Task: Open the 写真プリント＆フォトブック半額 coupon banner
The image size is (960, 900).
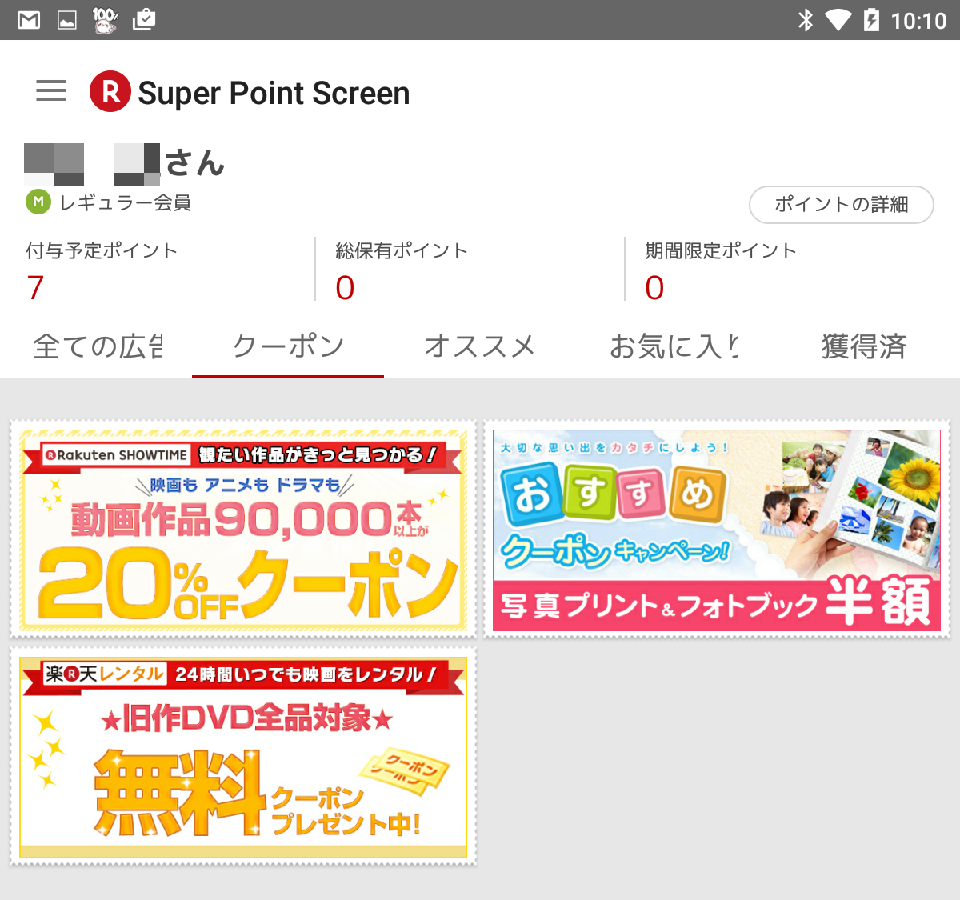Action: tap(717, 529)
